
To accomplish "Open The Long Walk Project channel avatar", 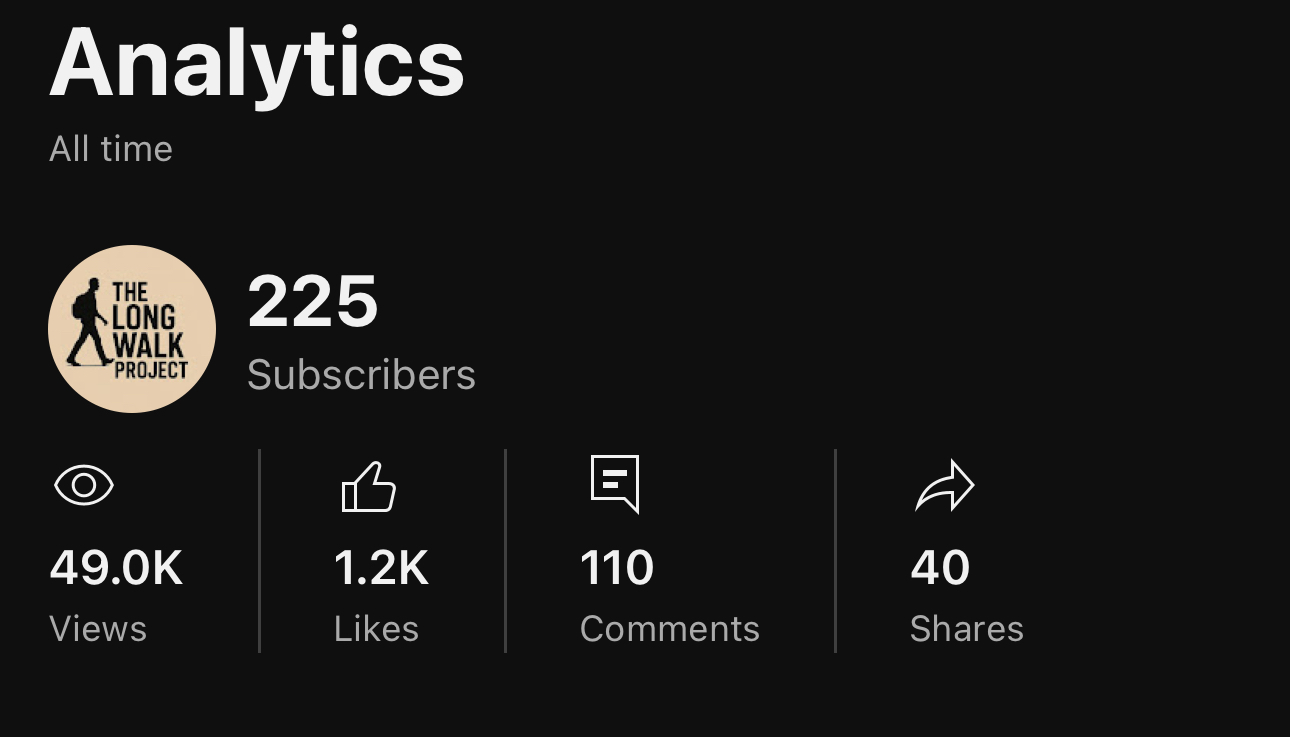I will tap(132, 329).
